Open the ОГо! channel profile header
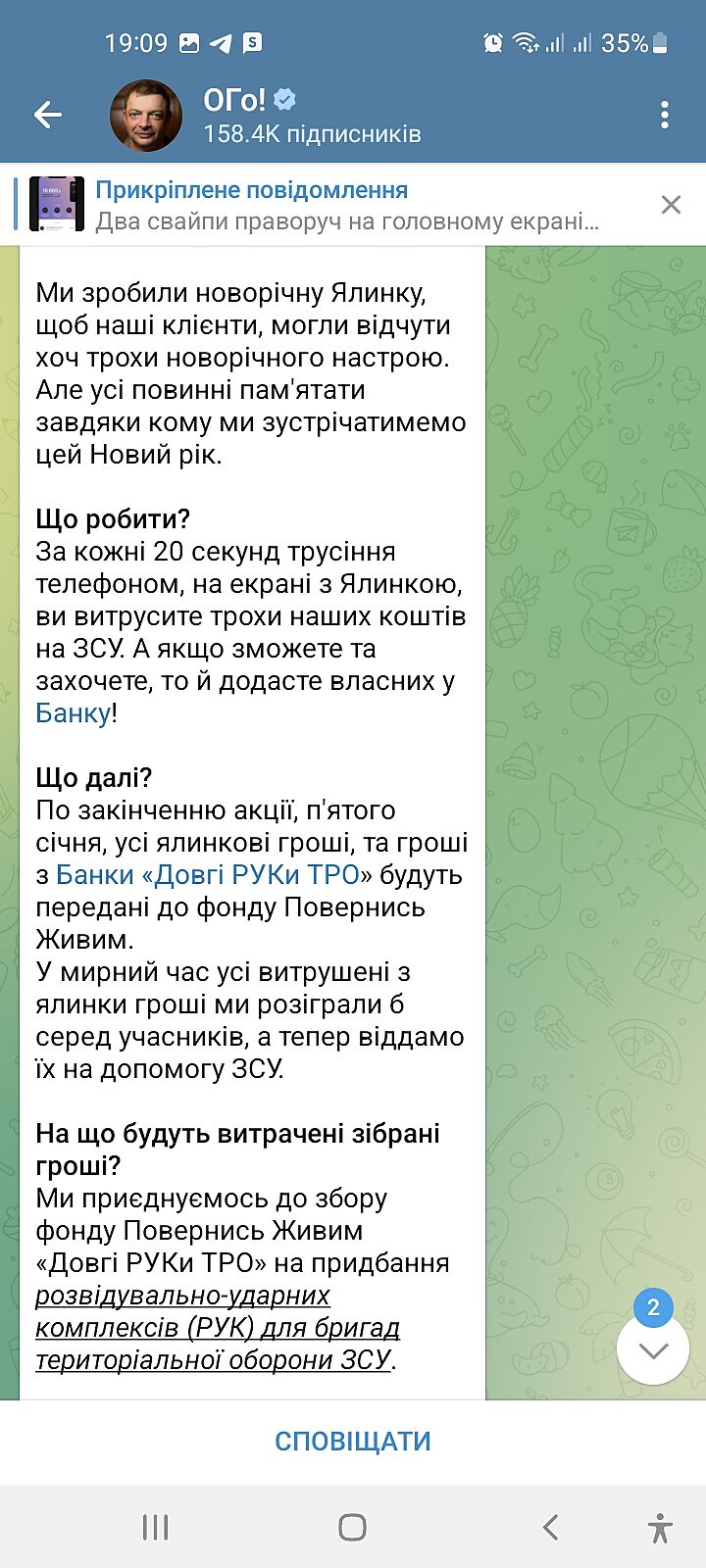The image size is (706, 1568). pos(312,116)
